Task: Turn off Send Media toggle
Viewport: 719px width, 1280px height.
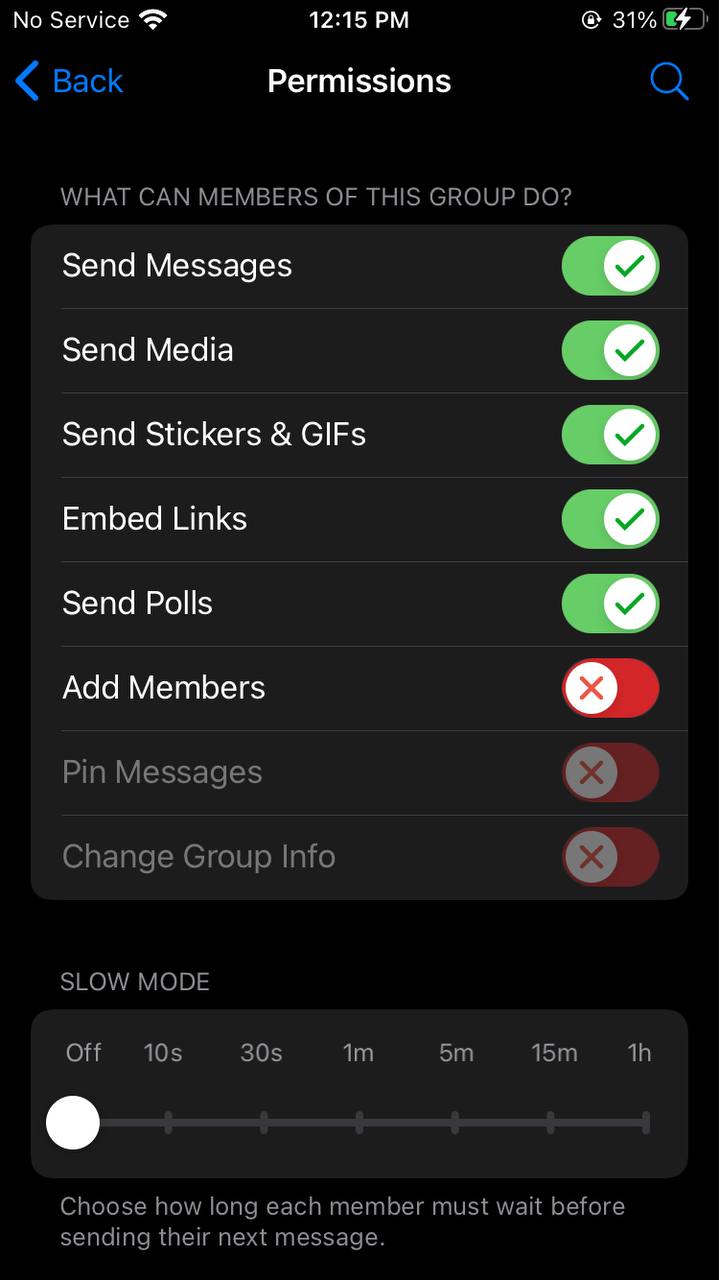Action: point(610,350)
